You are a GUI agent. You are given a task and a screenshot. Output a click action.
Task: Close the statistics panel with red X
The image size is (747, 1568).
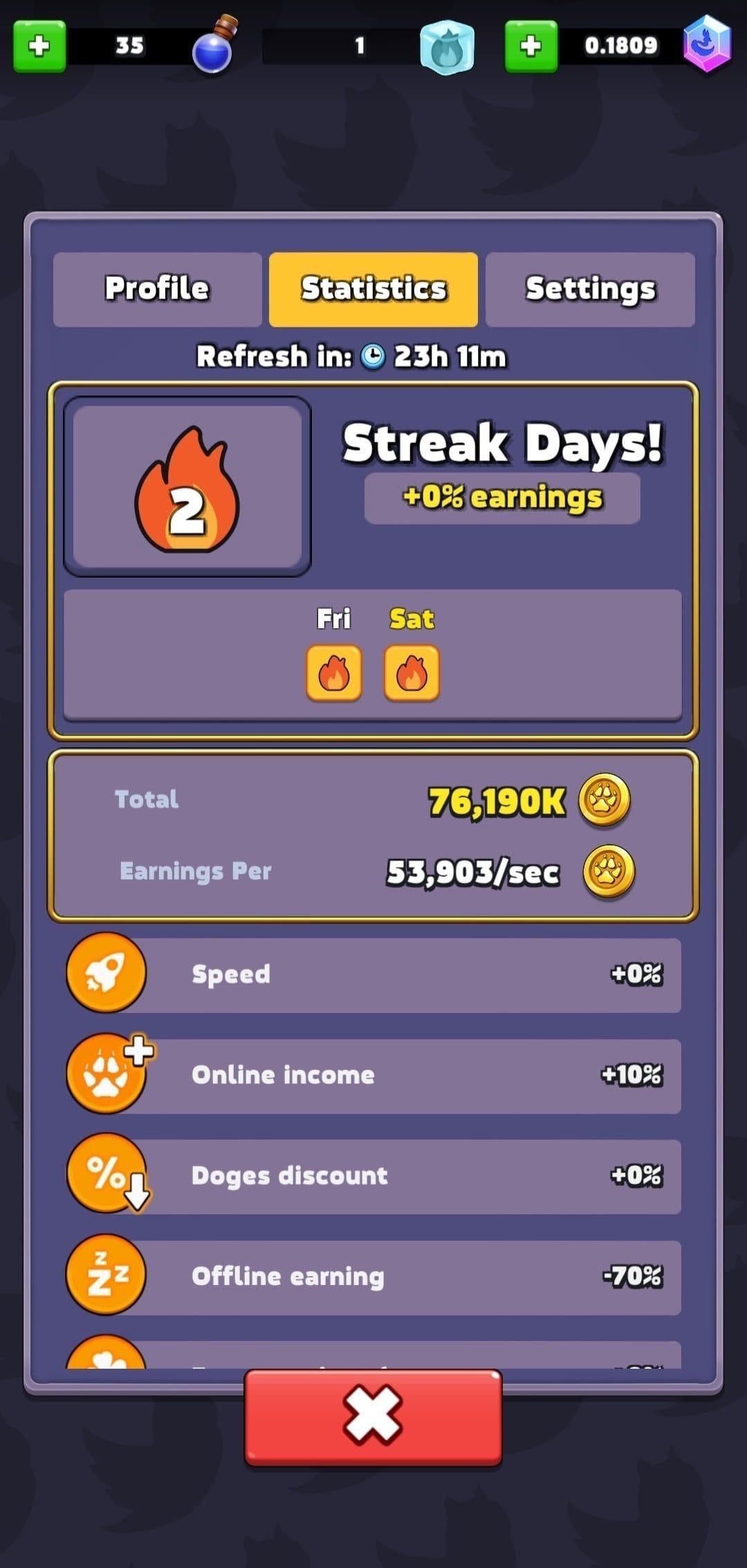(x=373, y=1417)
